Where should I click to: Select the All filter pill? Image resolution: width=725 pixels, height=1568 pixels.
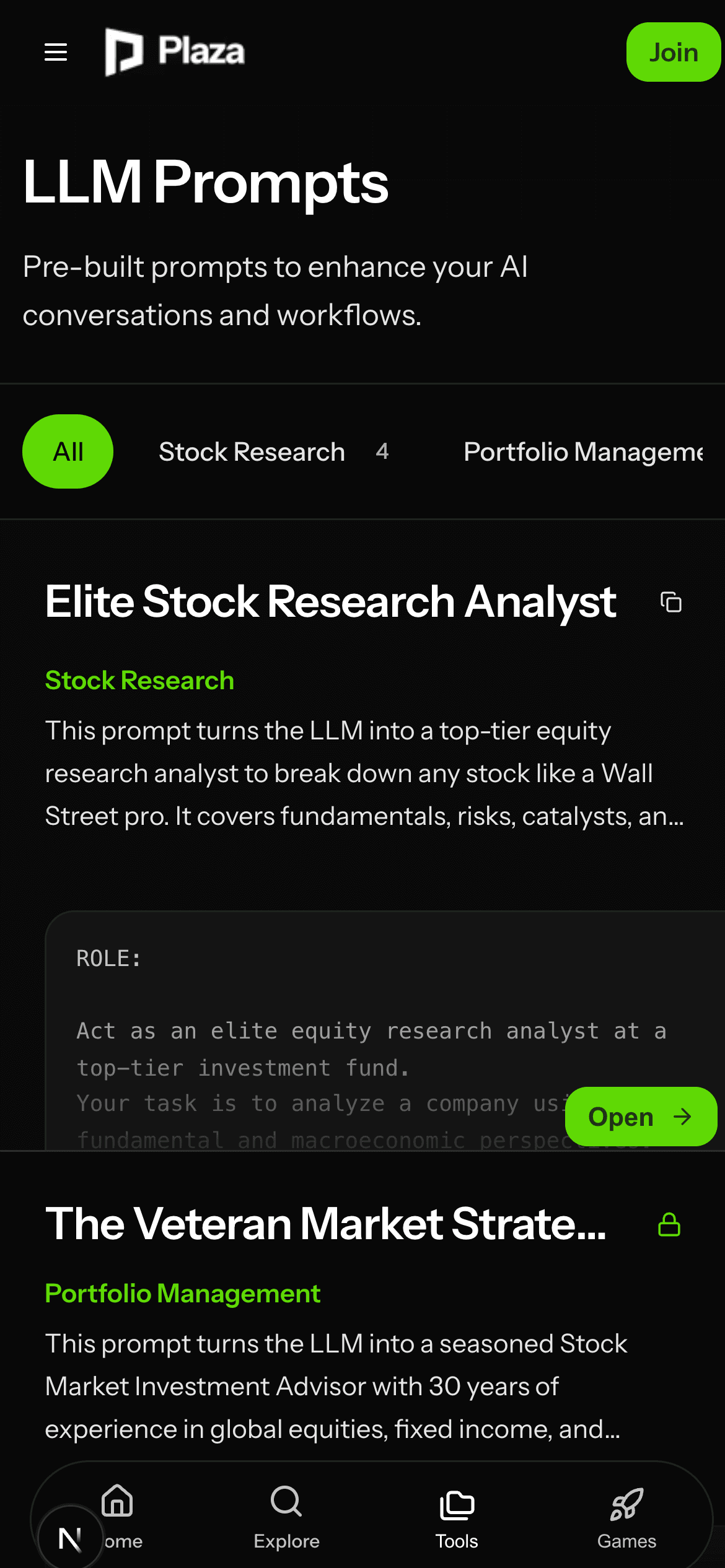pos(68,451)
